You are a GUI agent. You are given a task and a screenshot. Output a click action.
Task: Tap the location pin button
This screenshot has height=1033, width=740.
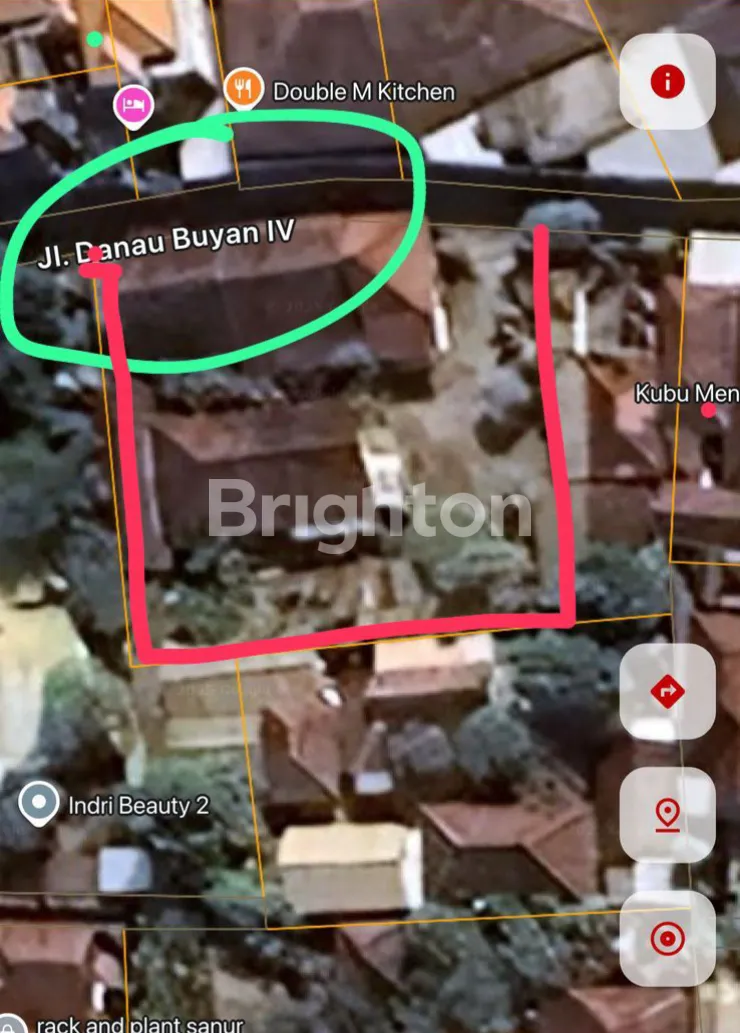pyautogui.click(x=667, y=815)
